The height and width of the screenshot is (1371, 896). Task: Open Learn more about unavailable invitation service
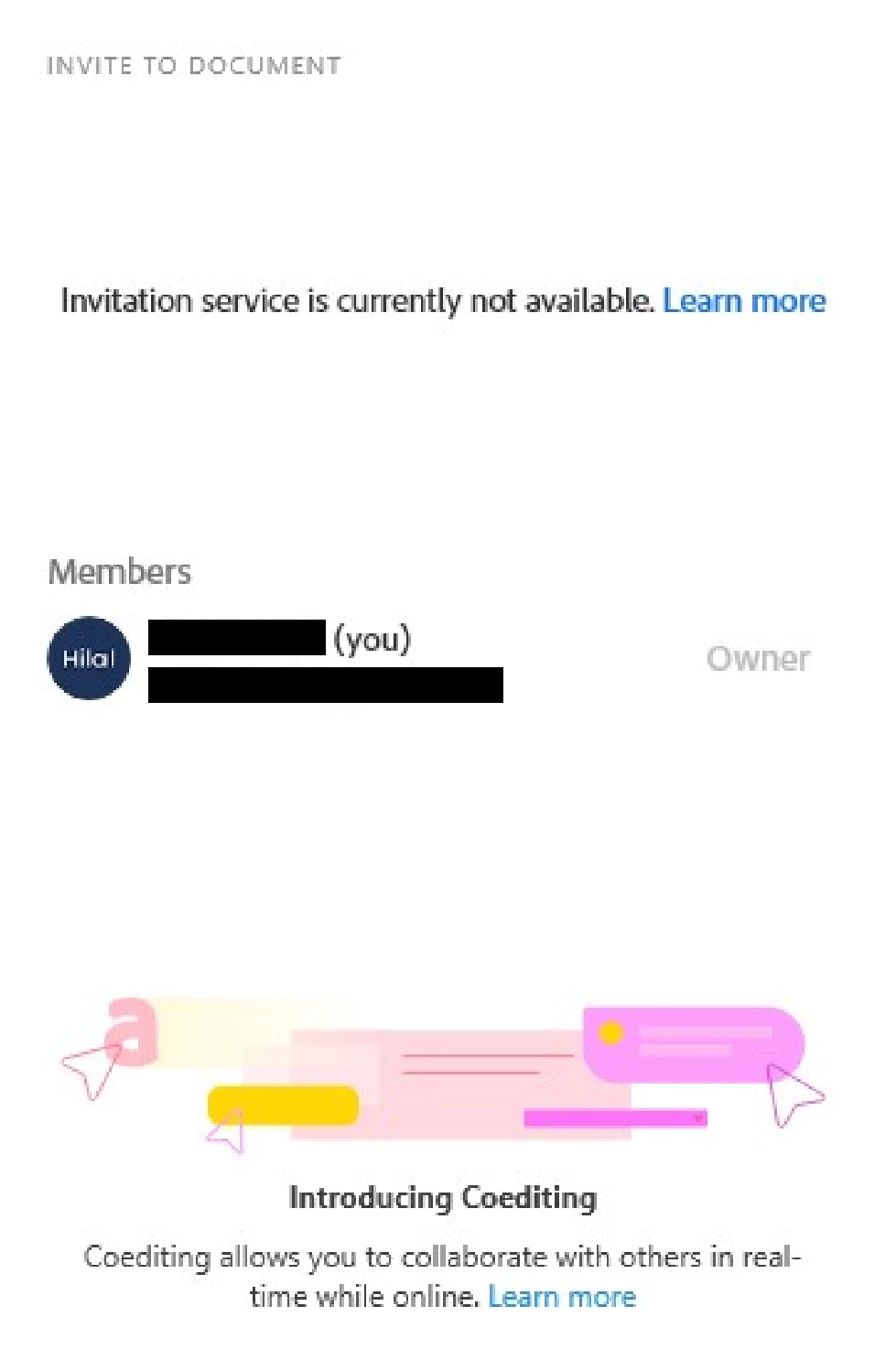[x=743, y=301]
